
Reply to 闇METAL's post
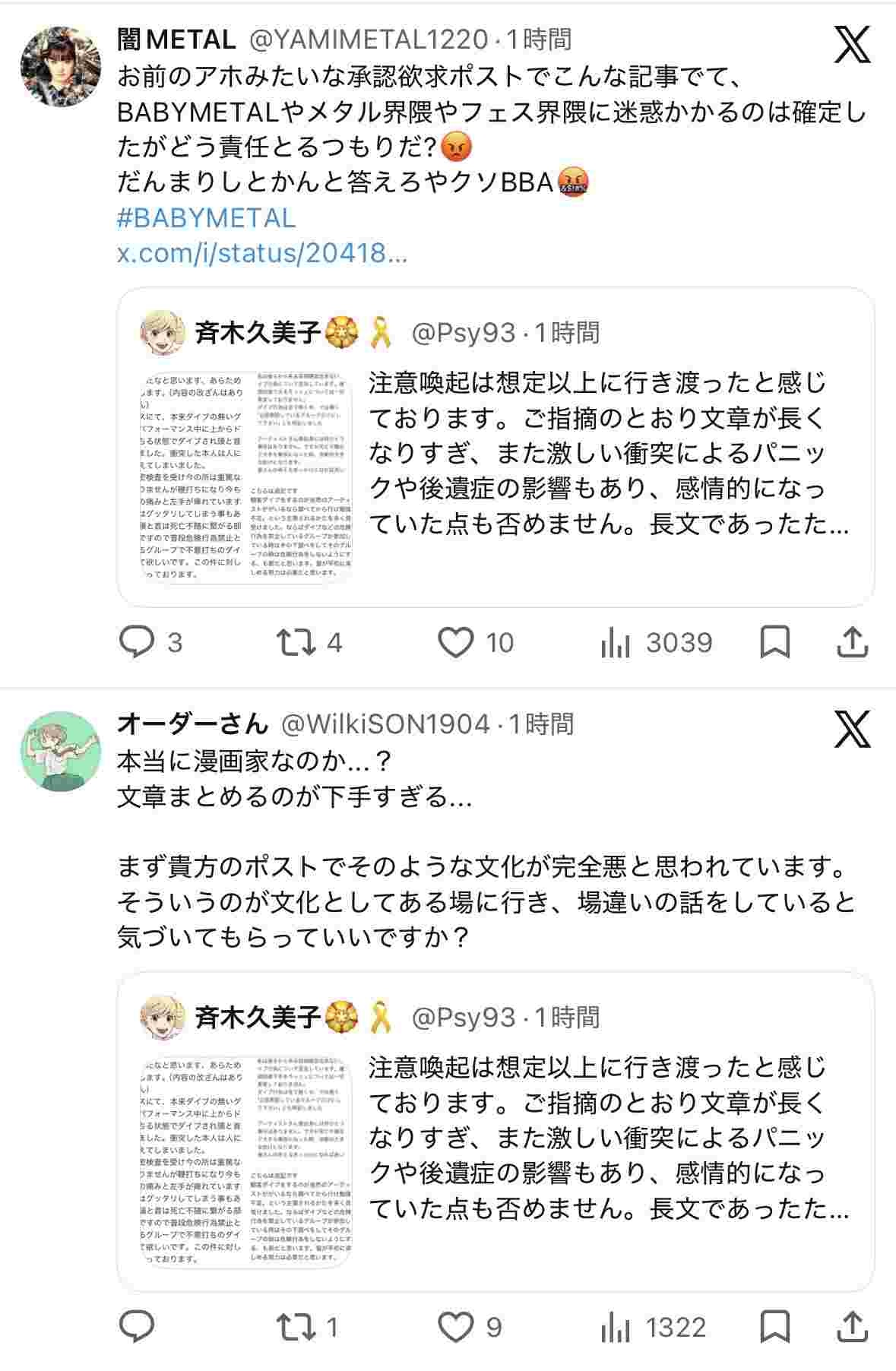(x=138, y=643)
